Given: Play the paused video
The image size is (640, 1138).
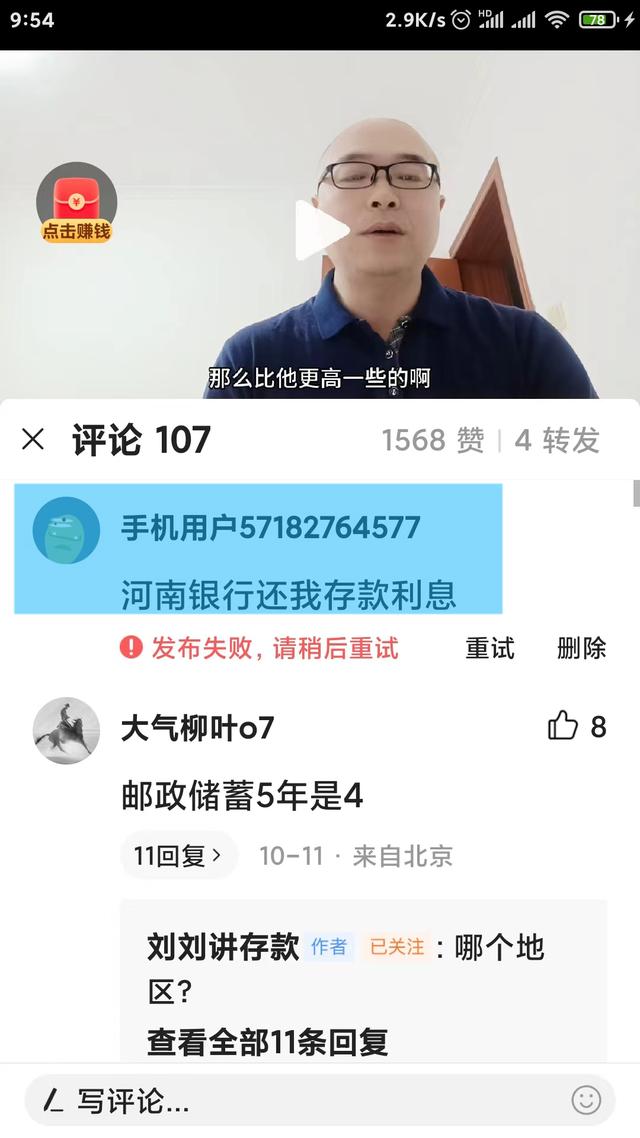Looking at the screenshot, I should 320,230.
